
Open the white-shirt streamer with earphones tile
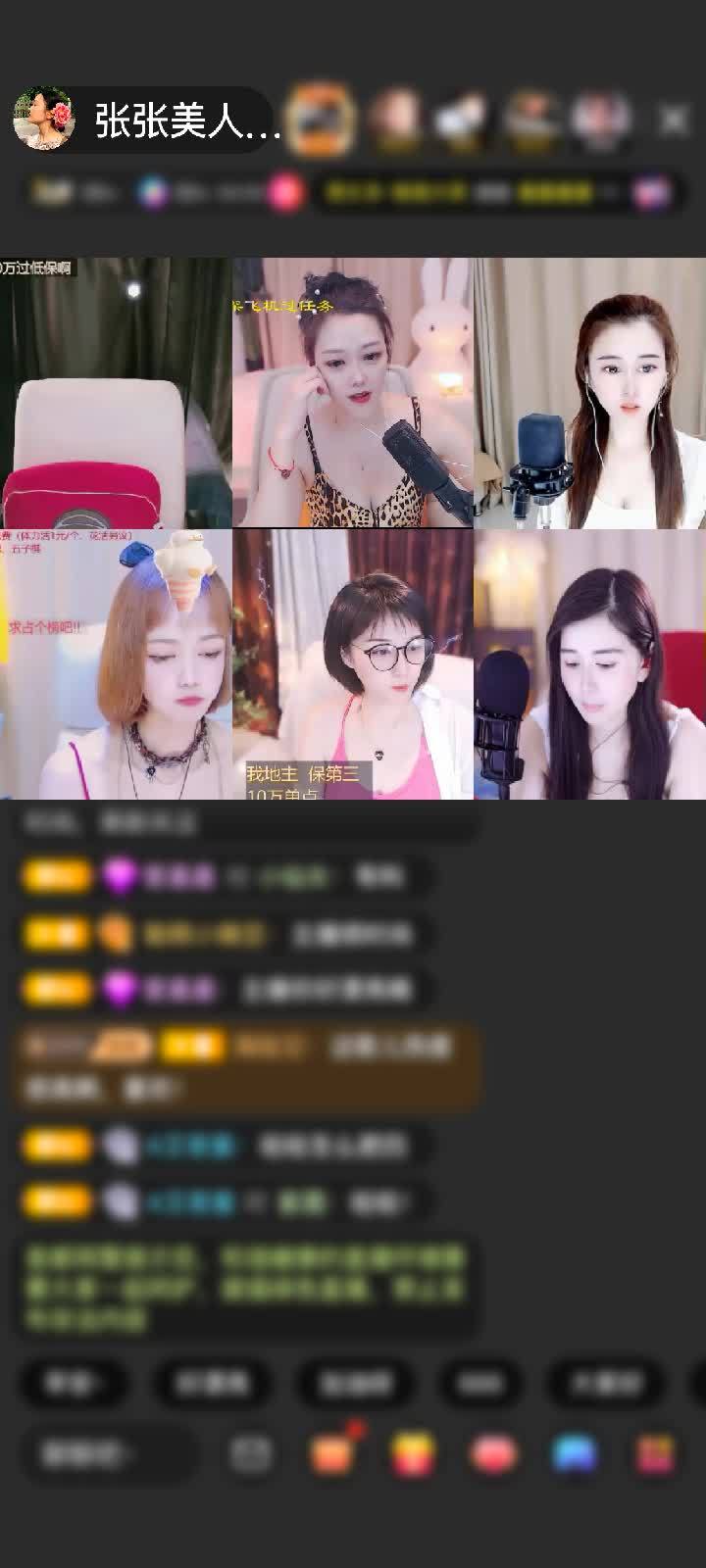[590, 392]
